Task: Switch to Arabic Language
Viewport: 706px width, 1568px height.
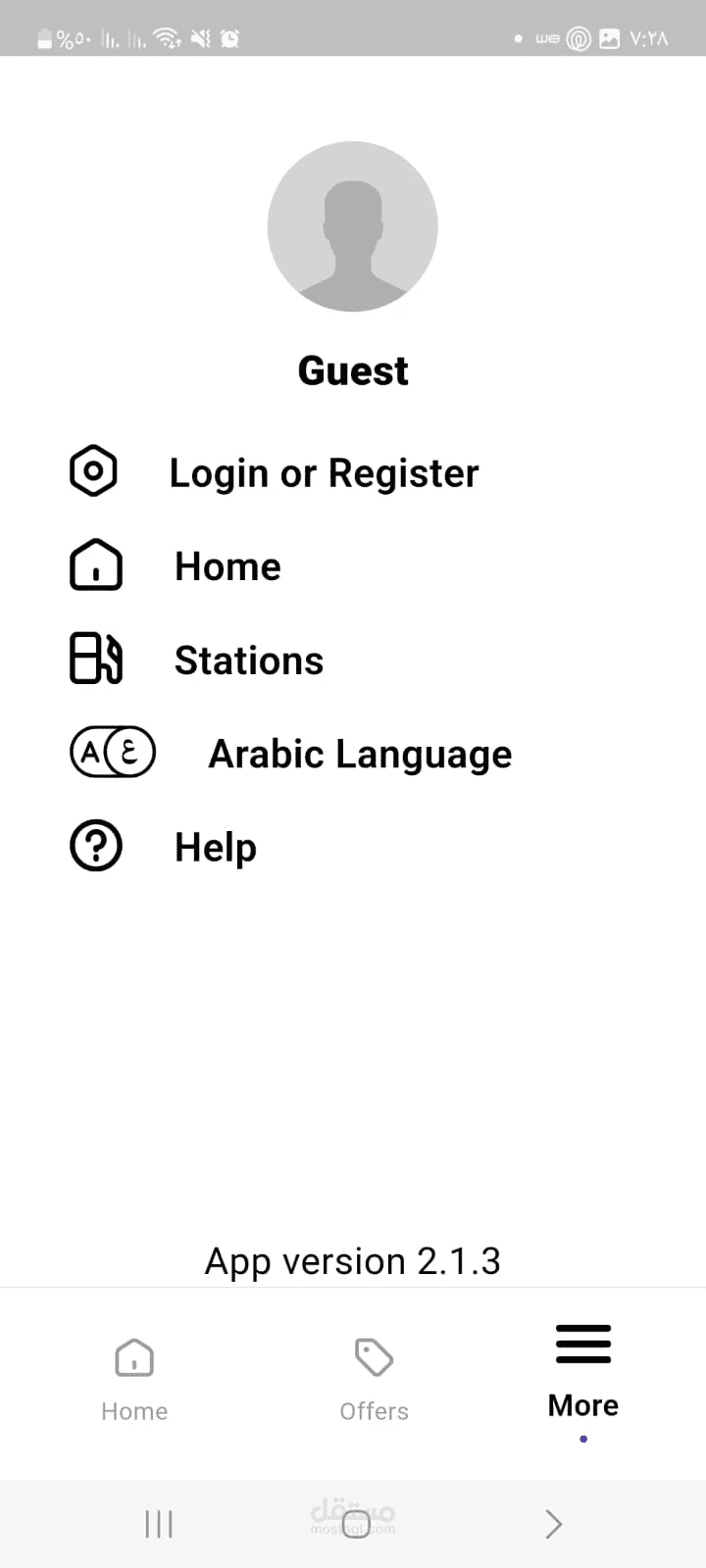Action: [x=359, y=755]
